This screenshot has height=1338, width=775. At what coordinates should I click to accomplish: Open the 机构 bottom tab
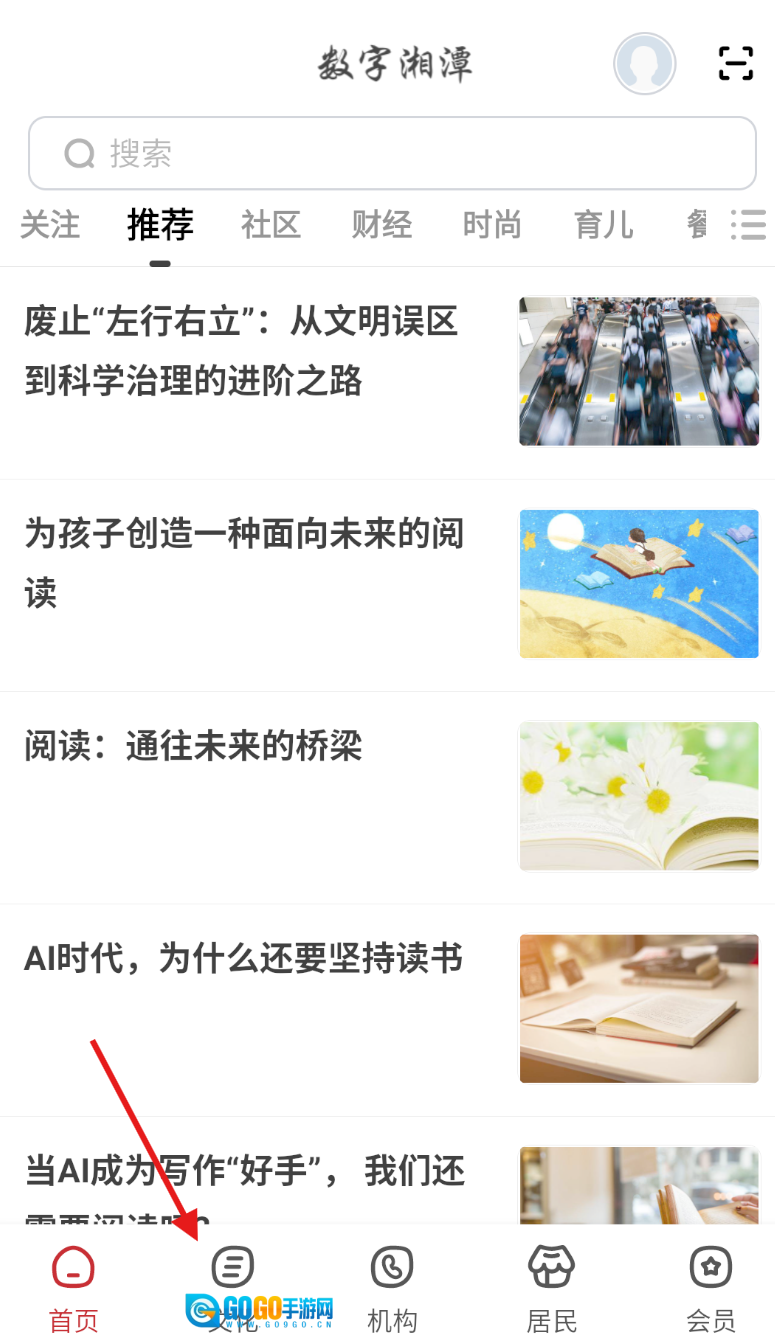tap(391, 1288)
